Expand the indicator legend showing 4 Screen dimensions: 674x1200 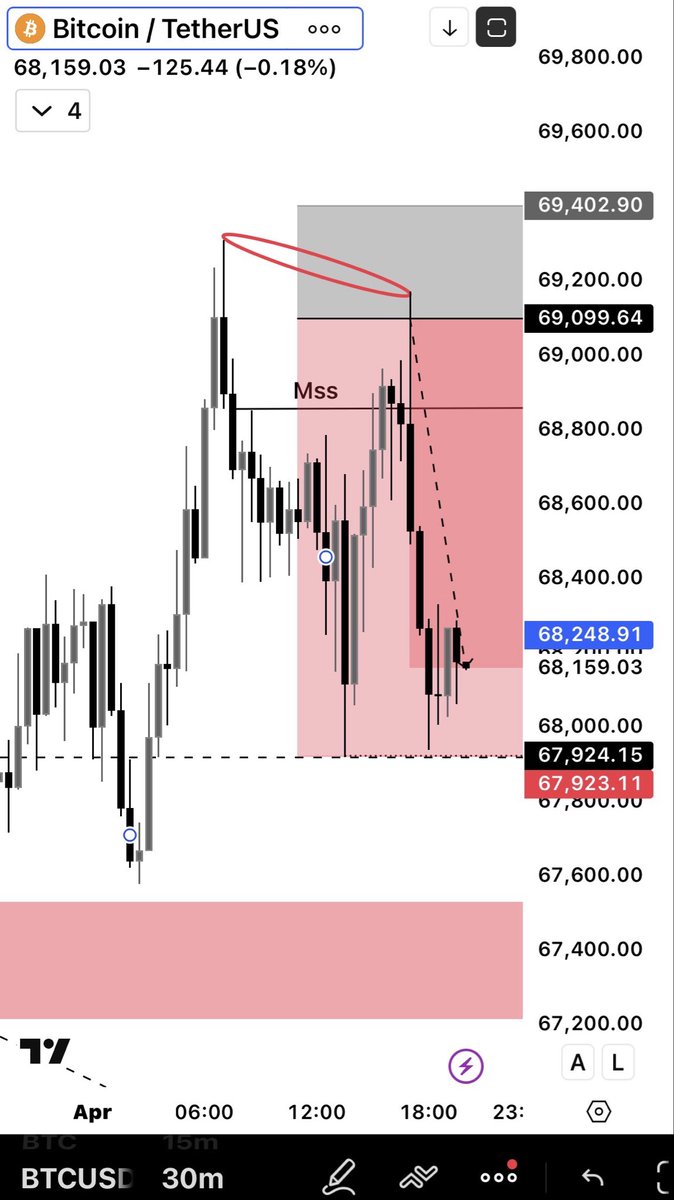(53, 111)
